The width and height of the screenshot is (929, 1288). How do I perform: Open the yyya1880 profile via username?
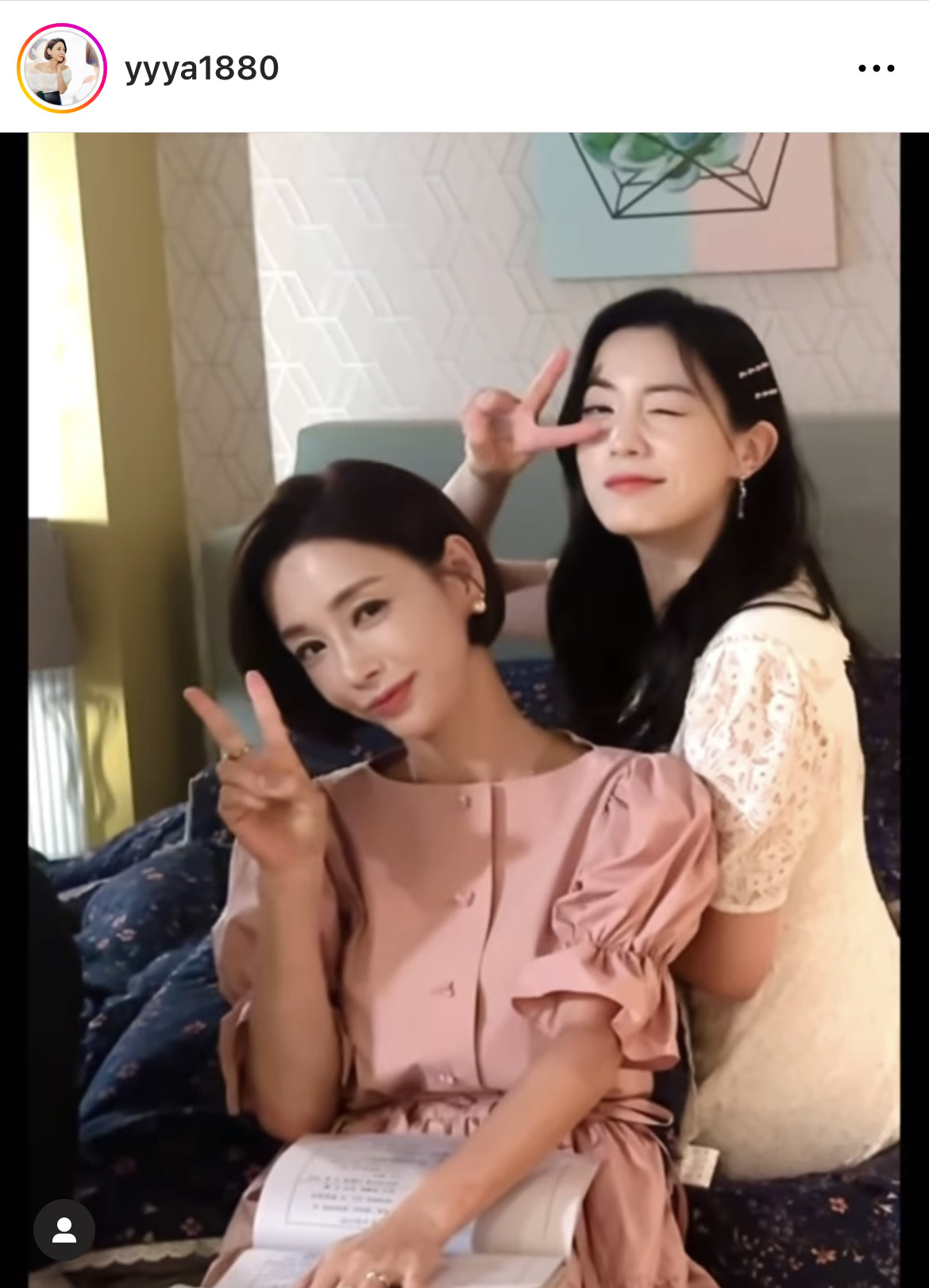202,69
